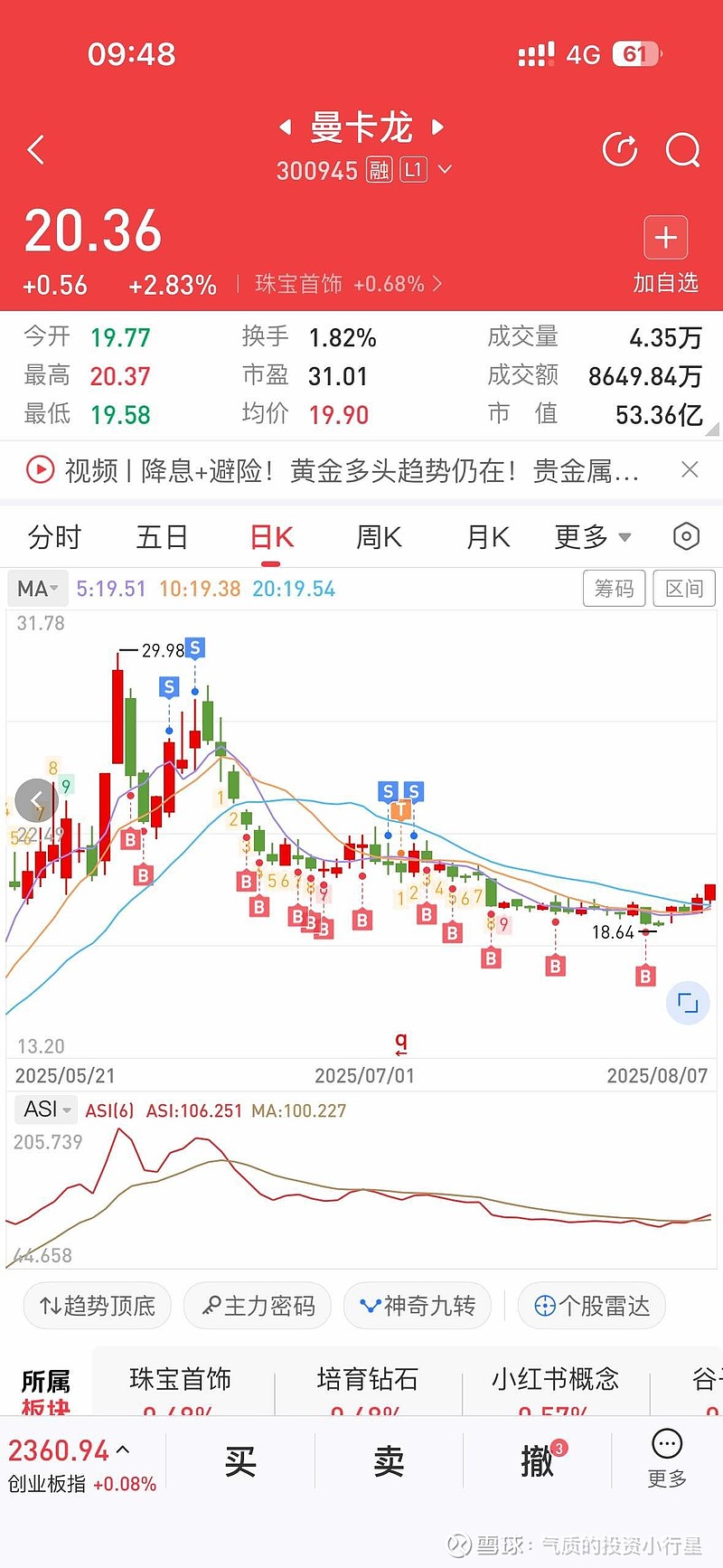Switch to next stock with right triangle
The image size is (723, 1568).
(x=438, y=127)
